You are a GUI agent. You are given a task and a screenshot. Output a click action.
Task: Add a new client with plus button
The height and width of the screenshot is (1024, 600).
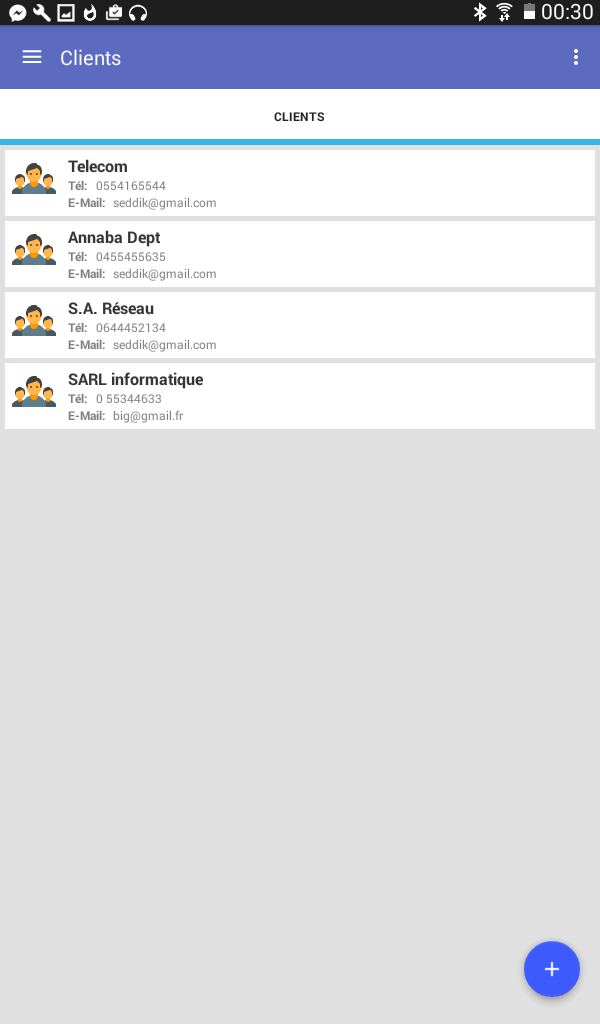click(552, 969)
